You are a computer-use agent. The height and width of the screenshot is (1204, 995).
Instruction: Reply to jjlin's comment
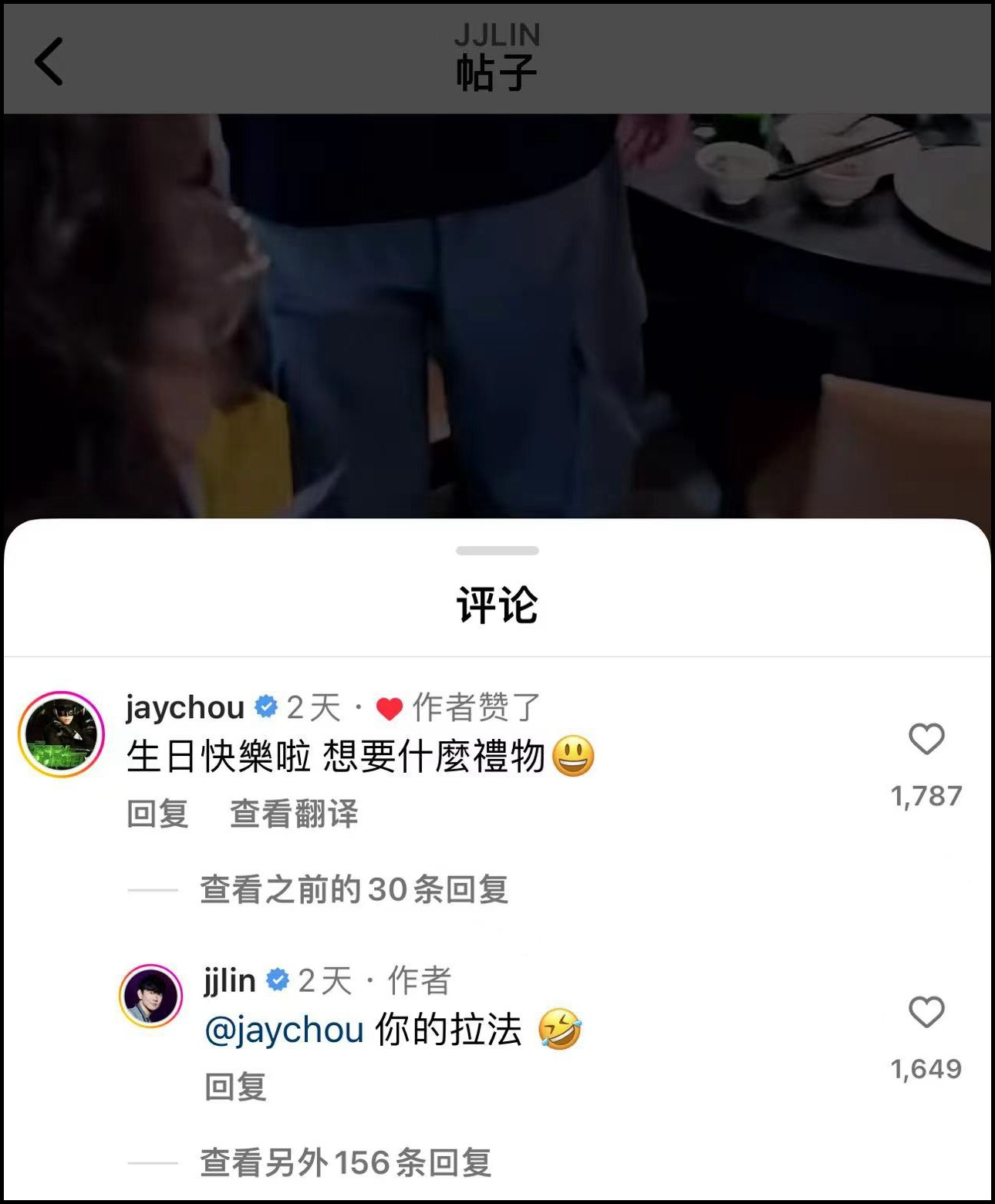click(x=235, y=1087)
